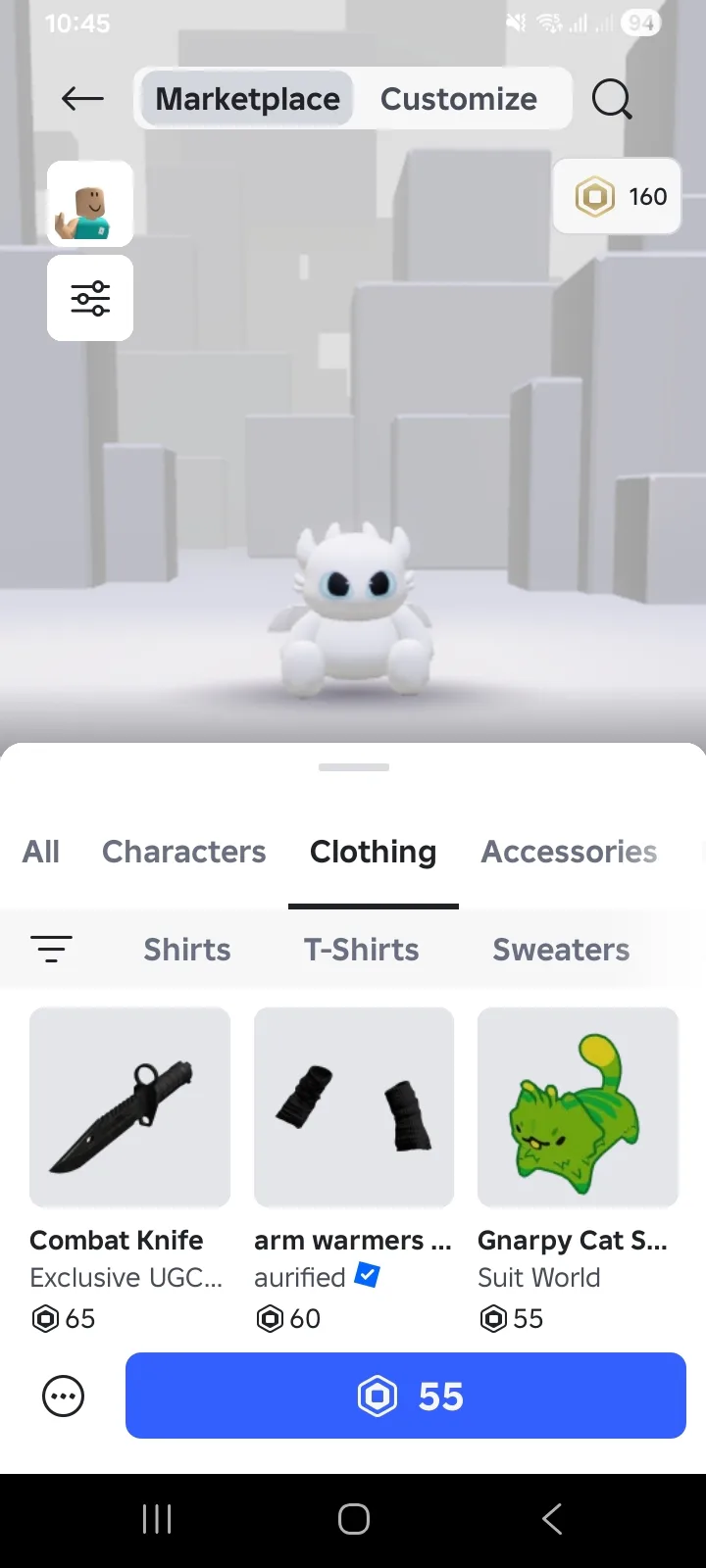Tap the avatar preview thumbnail

click(90, 204)
